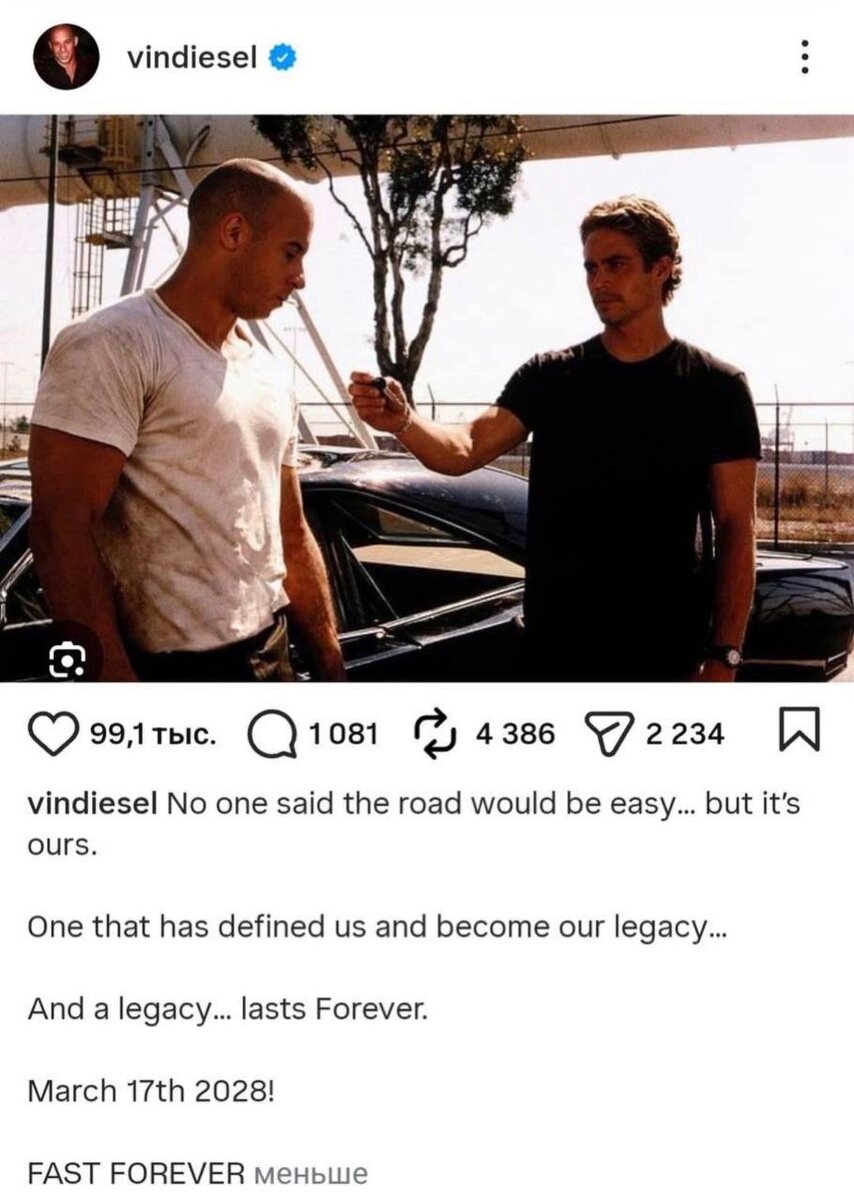
Task: Open the vindiesel username in the header
Action: [x=192, y=58]
